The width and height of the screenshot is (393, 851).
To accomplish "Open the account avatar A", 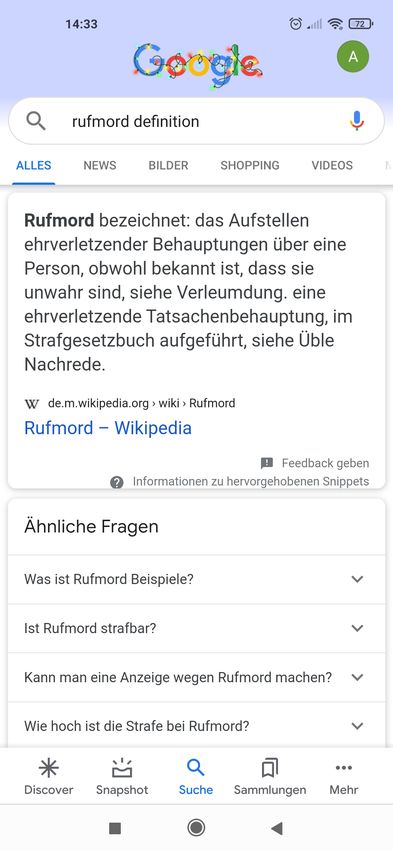I will (x=353, y=56).
